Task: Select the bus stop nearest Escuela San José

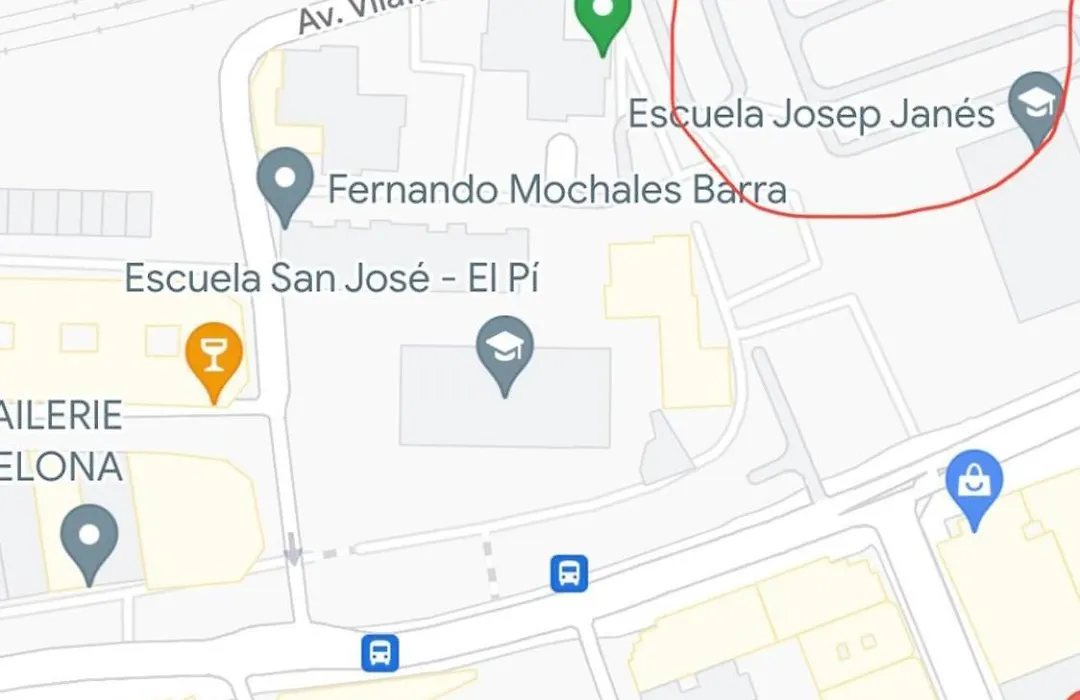Action: click(569, 573)
